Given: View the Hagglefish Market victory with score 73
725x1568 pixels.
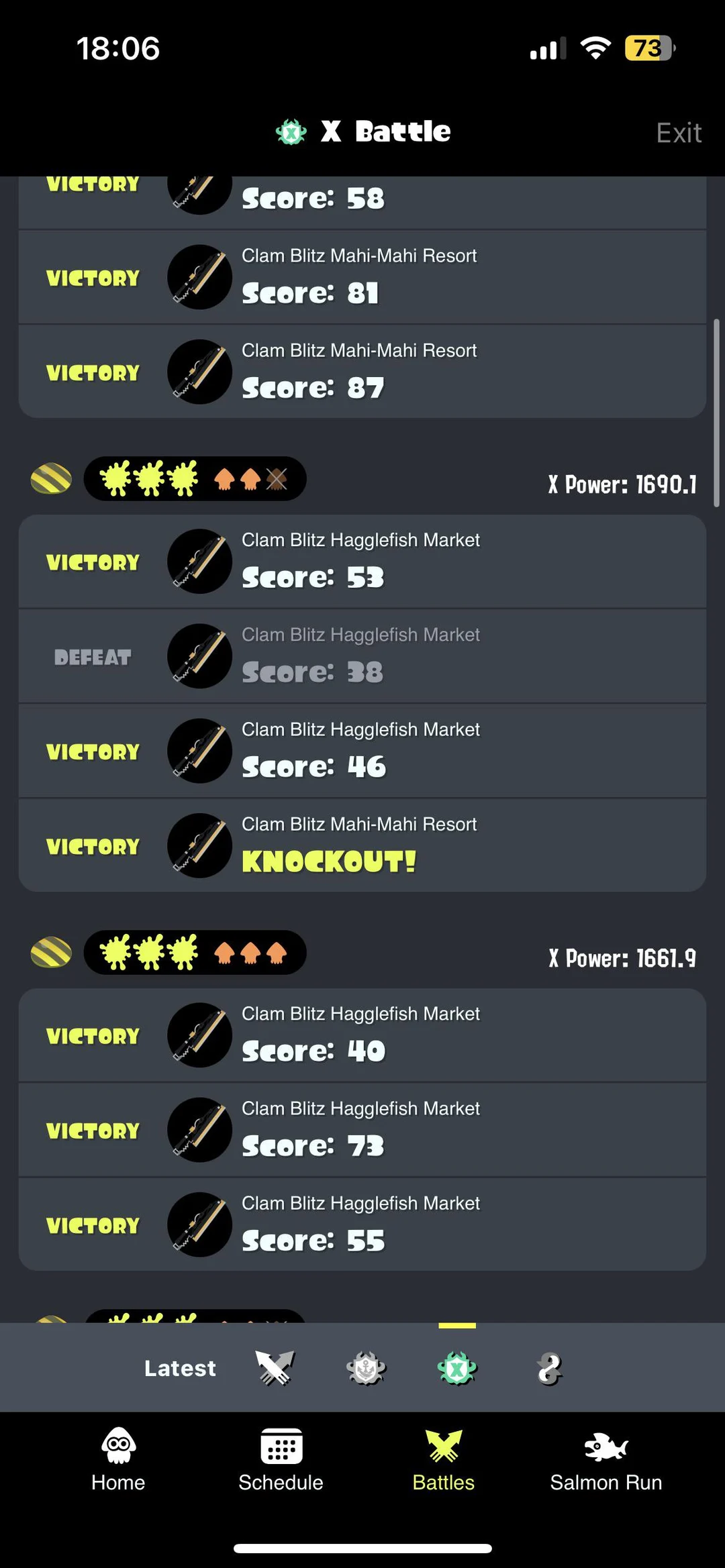Looking at the screenshot, I should [x=362, y=1130].
